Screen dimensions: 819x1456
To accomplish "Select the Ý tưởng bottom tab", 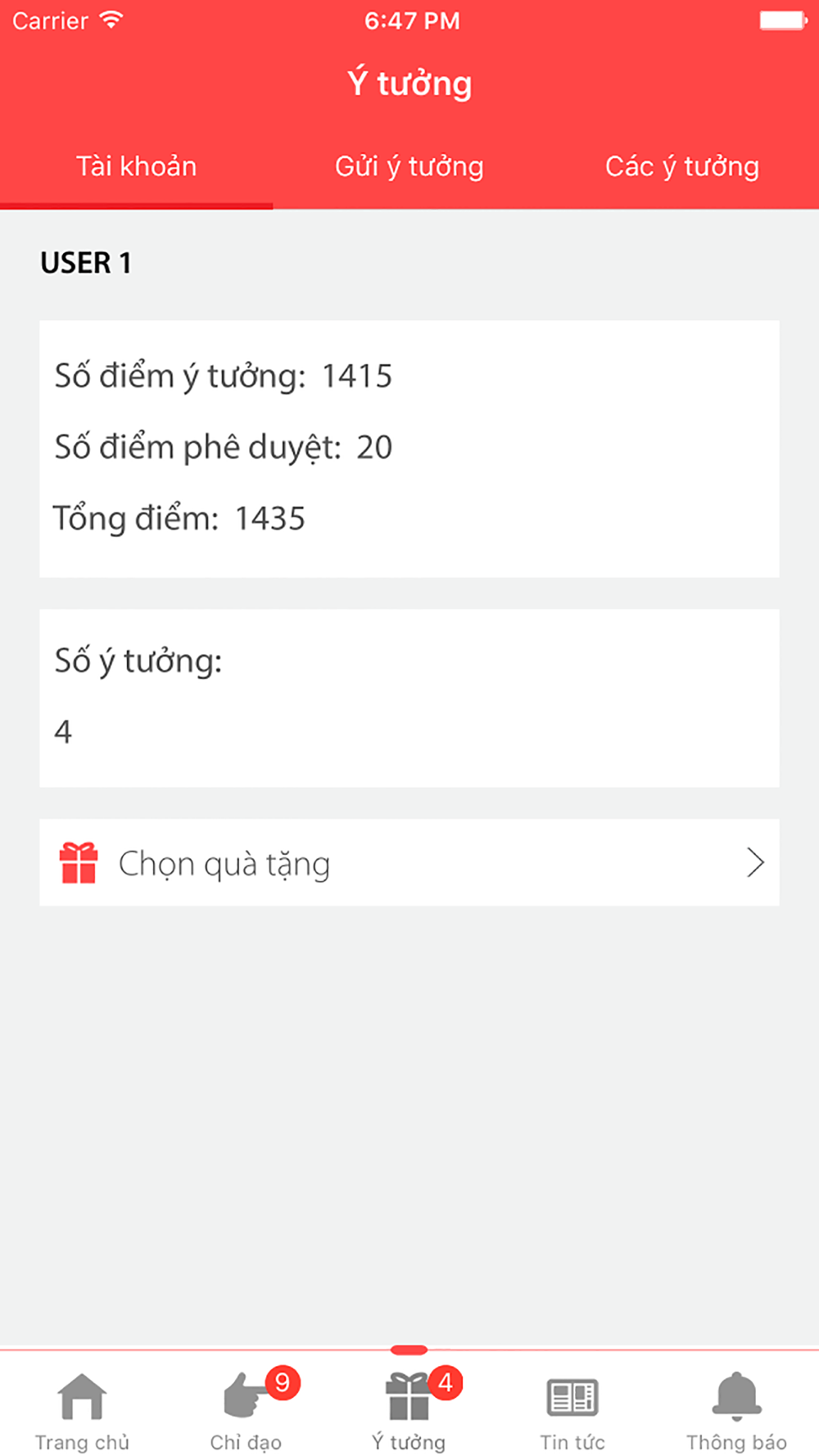I will point(409,1410).
